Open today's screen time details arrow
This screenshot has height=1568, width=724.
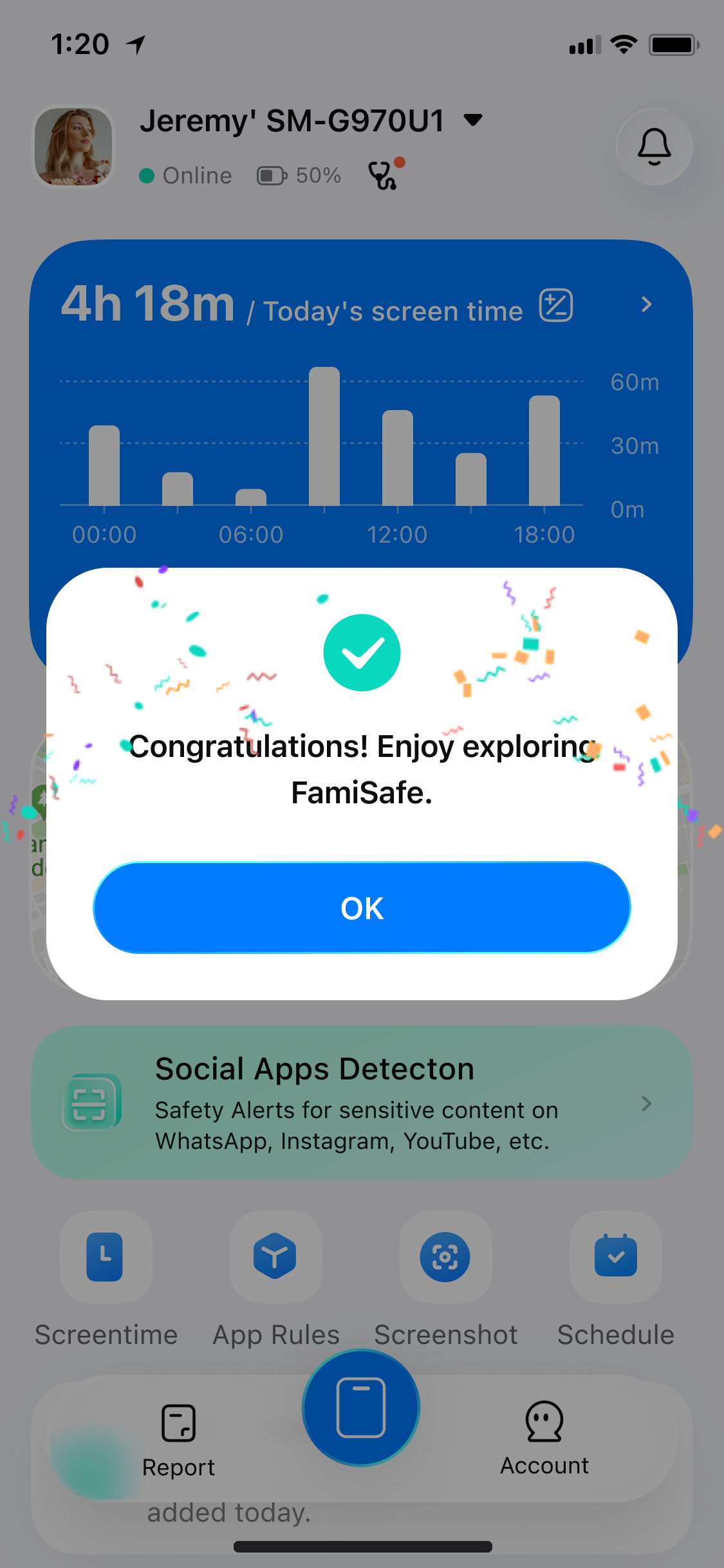[x=647, y=304]
